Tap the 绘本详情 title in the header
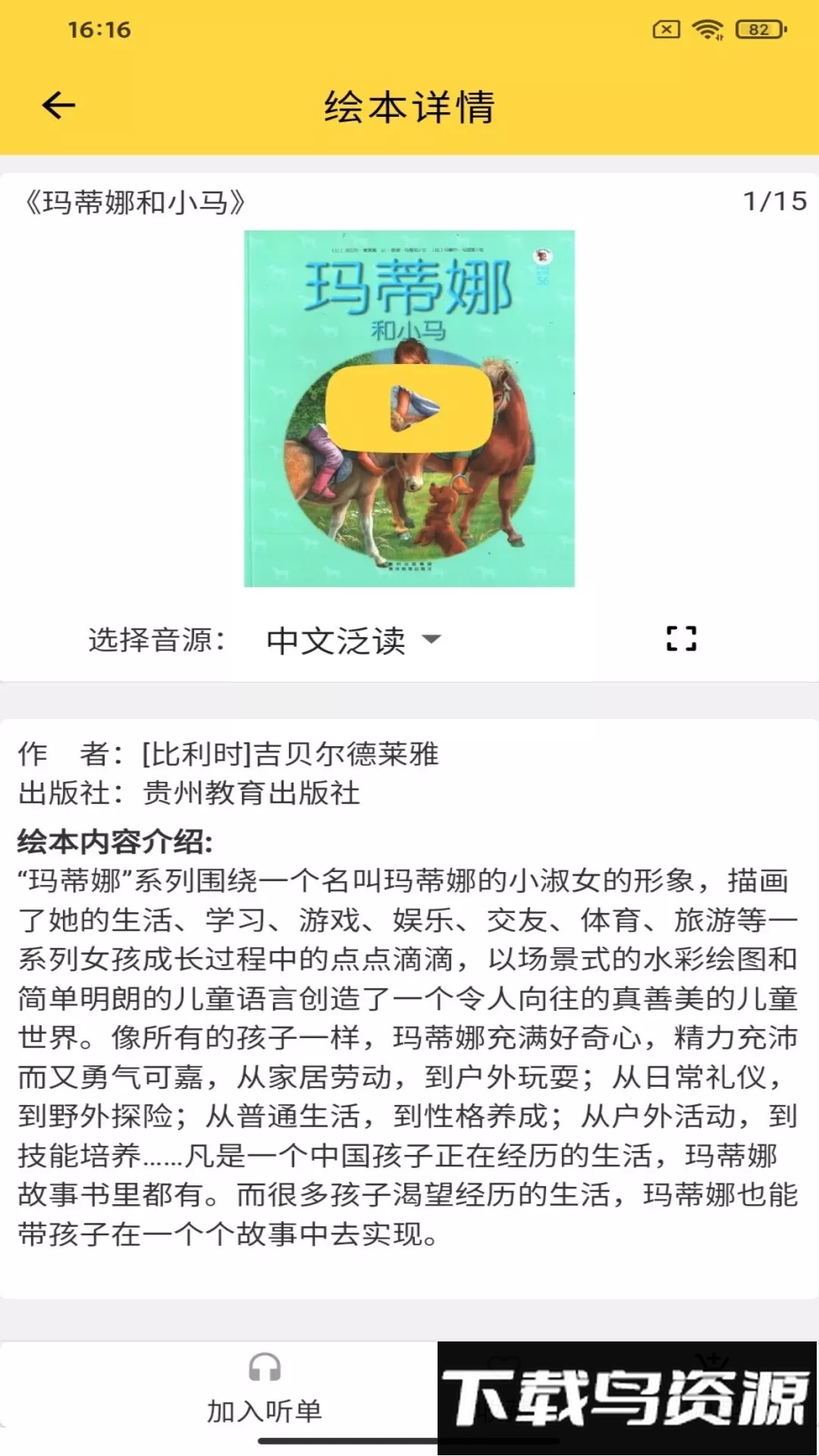The width and height of the screenshot is (819, 1456). (409, 105)
